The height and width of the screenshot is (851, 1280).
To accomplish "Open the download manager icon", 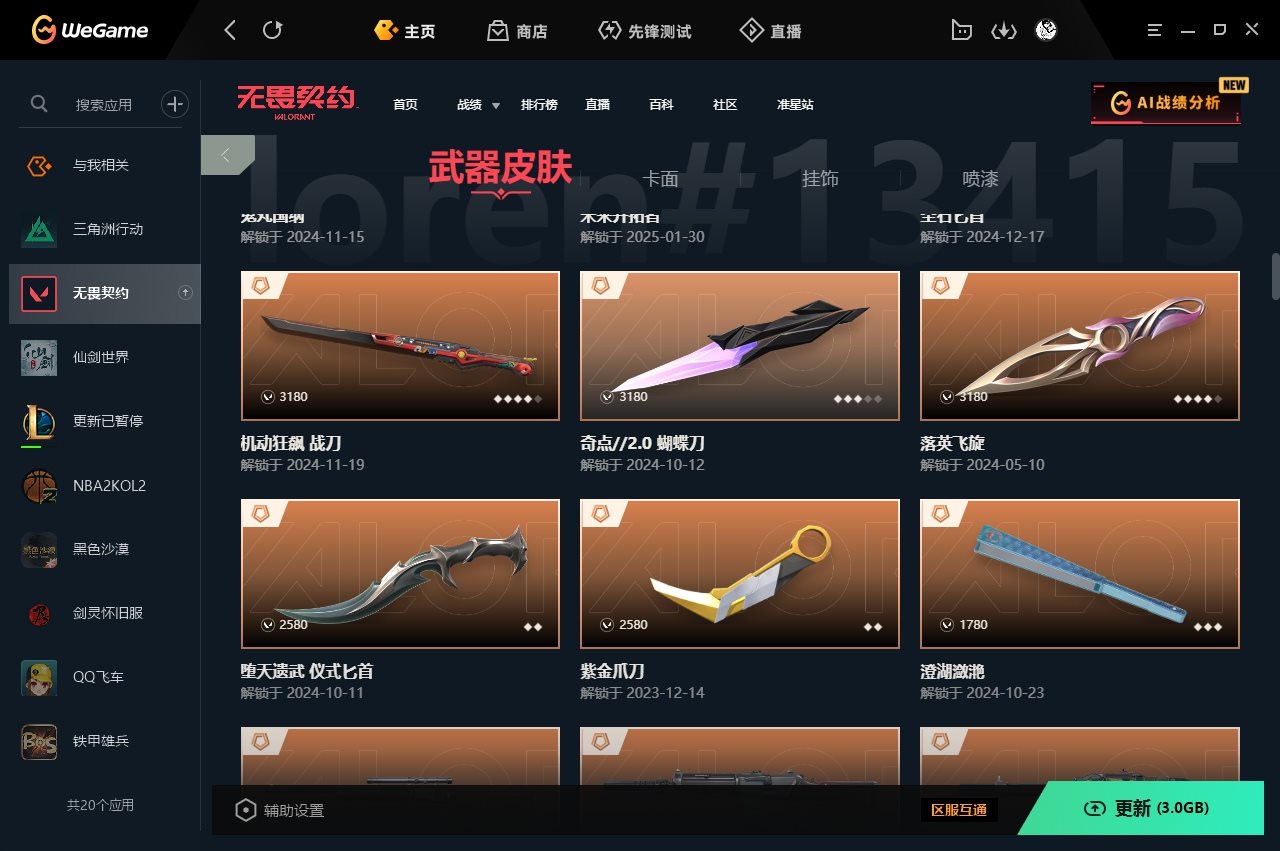I will (x=1003, y=31).
